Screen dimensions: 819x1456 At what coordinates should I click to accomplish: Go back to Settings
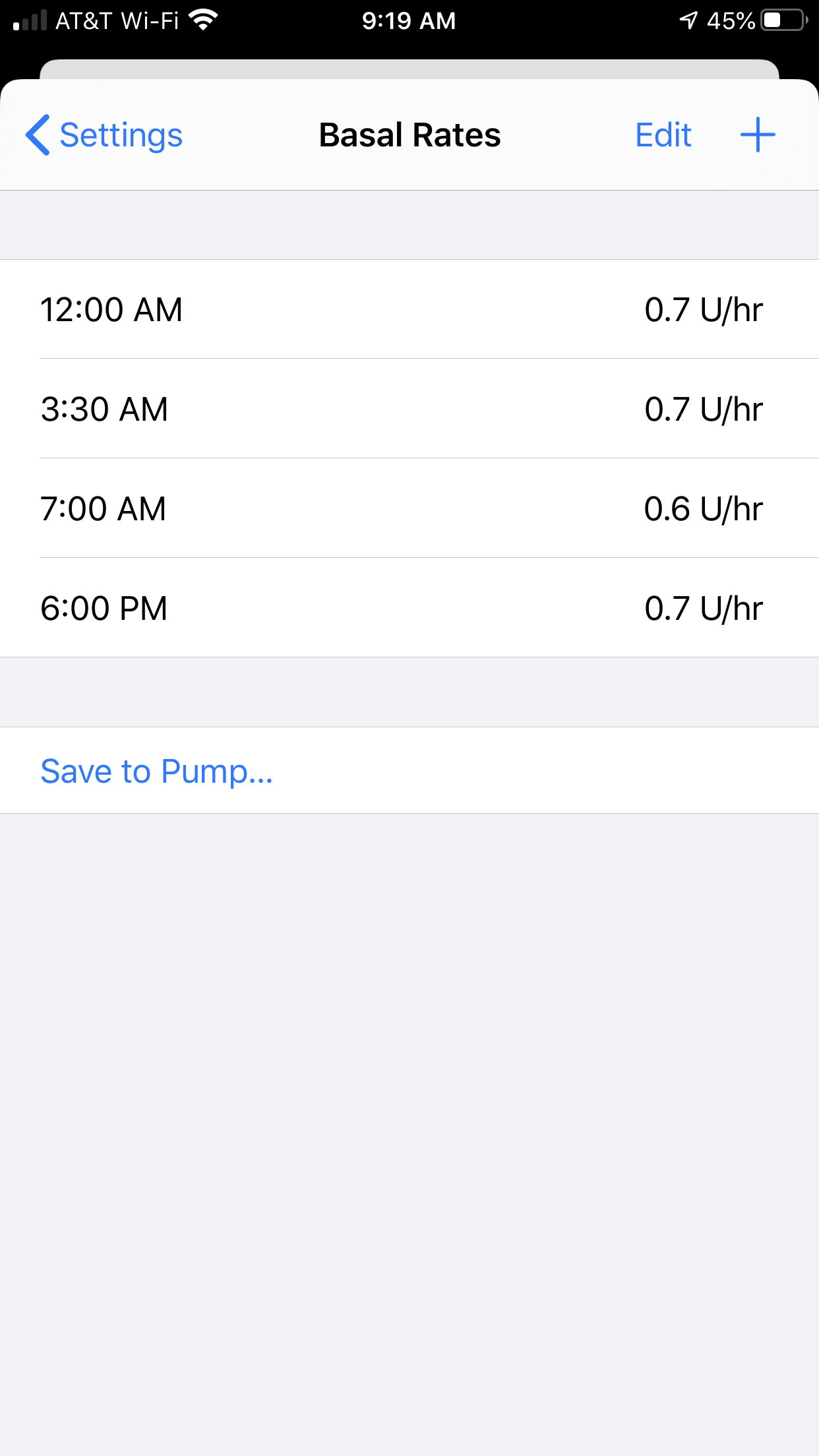[104, 135]
